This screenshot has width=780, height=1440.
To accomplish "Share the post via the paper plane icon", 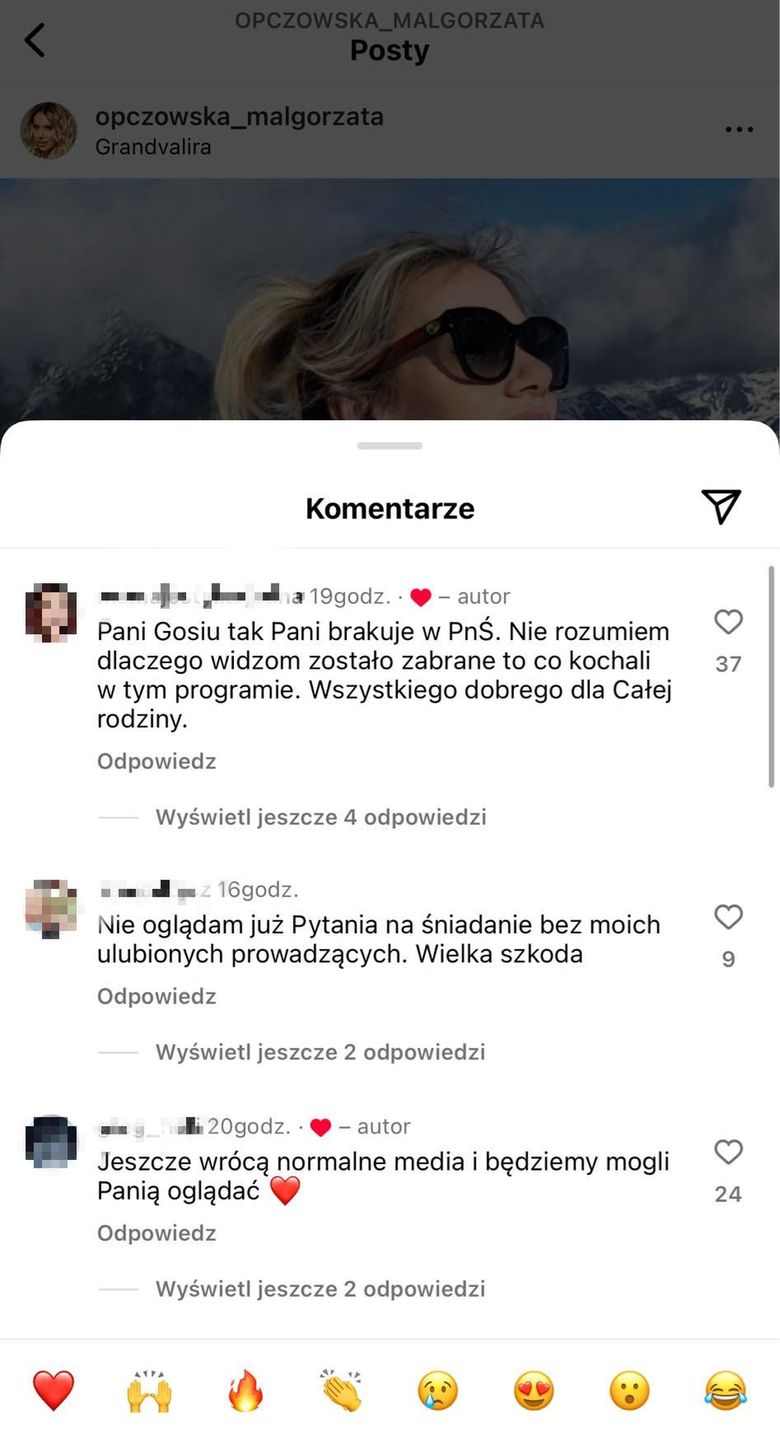I will [721, 507].
